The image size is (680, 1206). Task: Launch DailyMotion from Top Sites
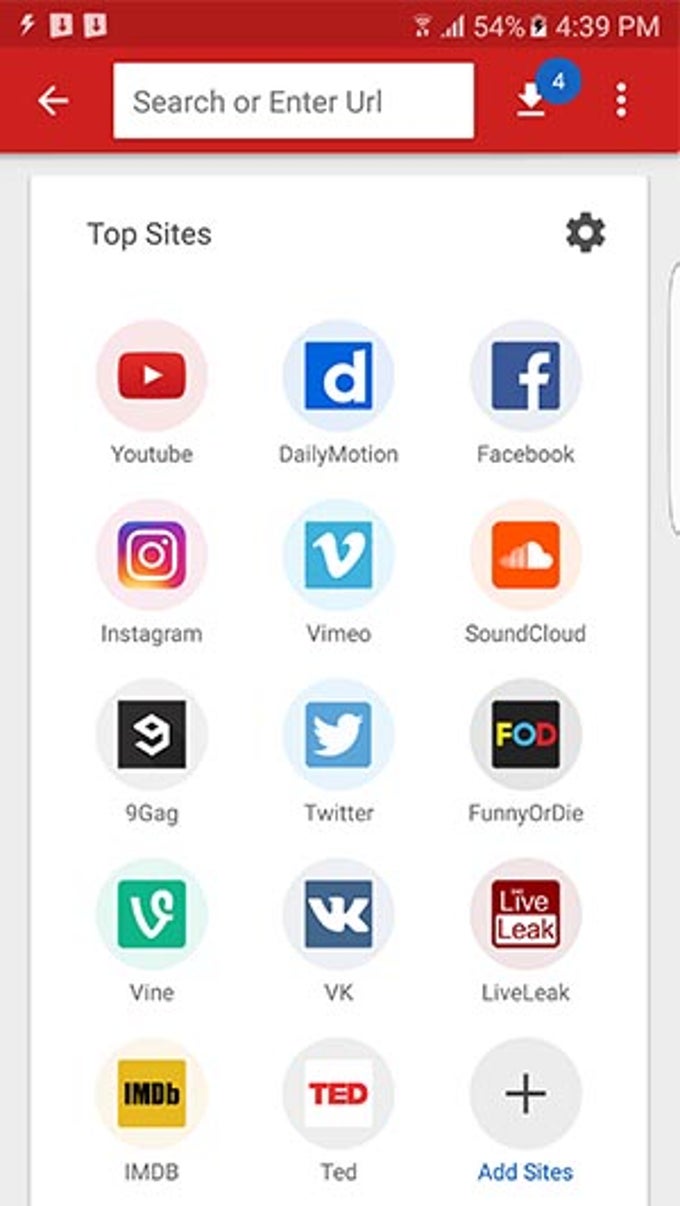pyautogui.click(x=338, y=376)
